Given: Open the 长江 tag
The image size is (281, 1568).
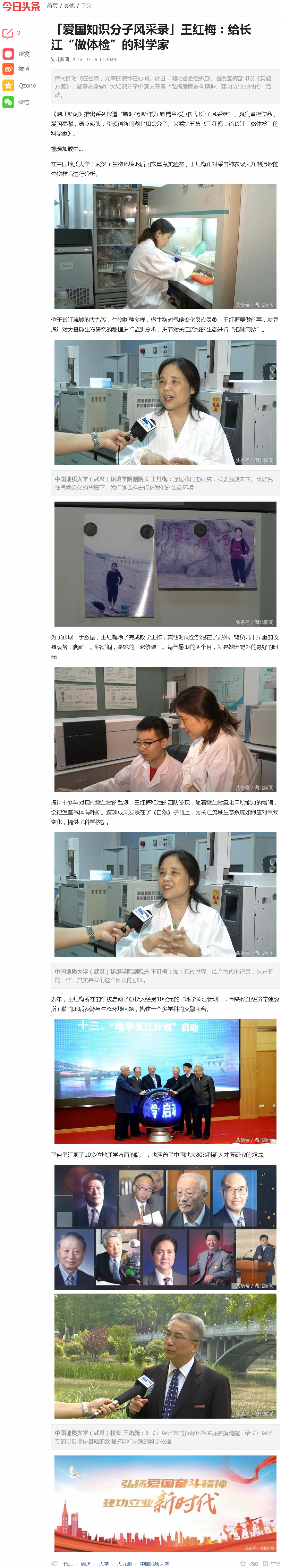Looking at the screenshot, I should click(x=68, y=1563).
